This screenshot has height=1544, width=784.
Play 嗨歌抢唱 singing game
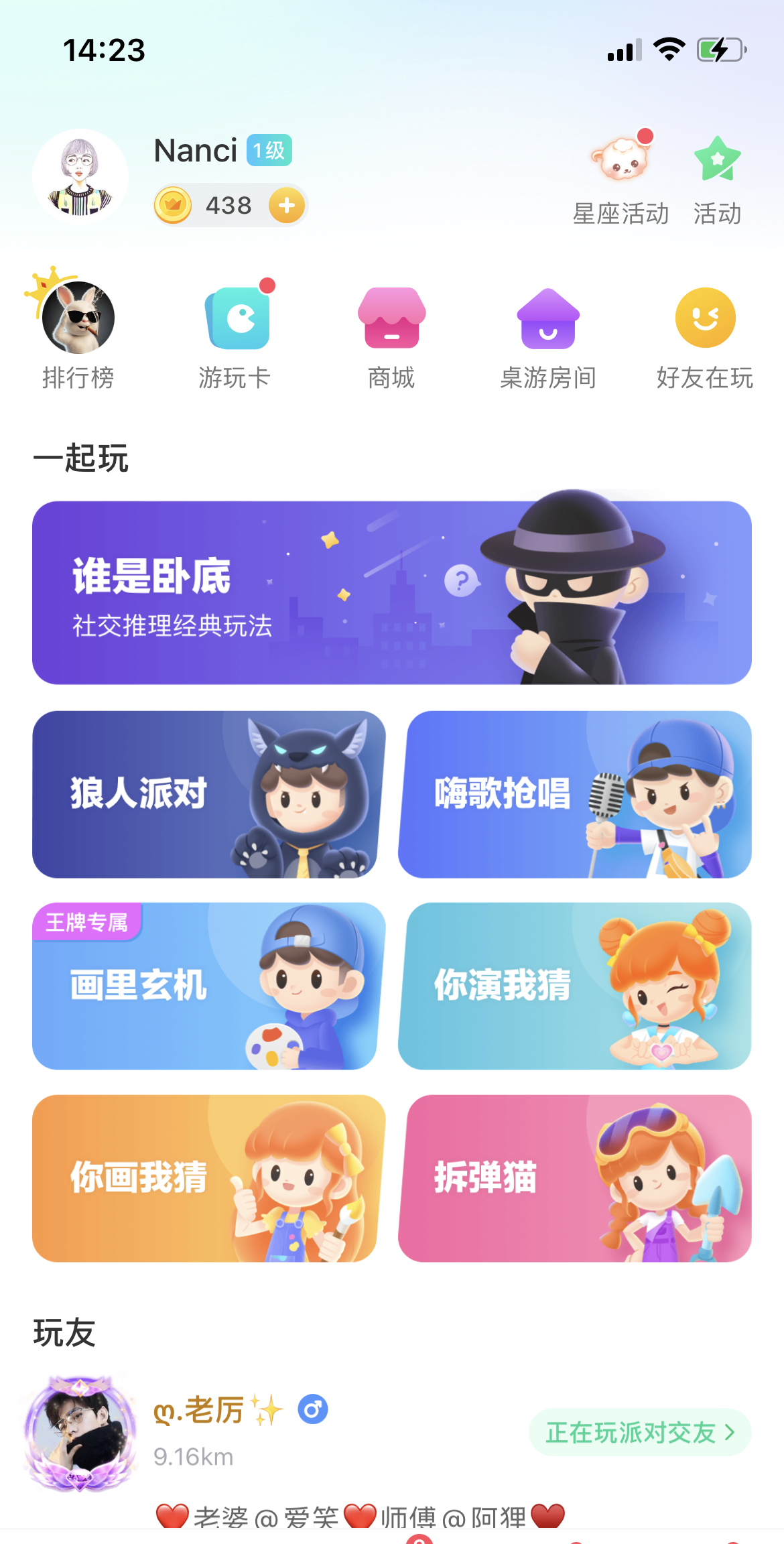tap(575, 795)
